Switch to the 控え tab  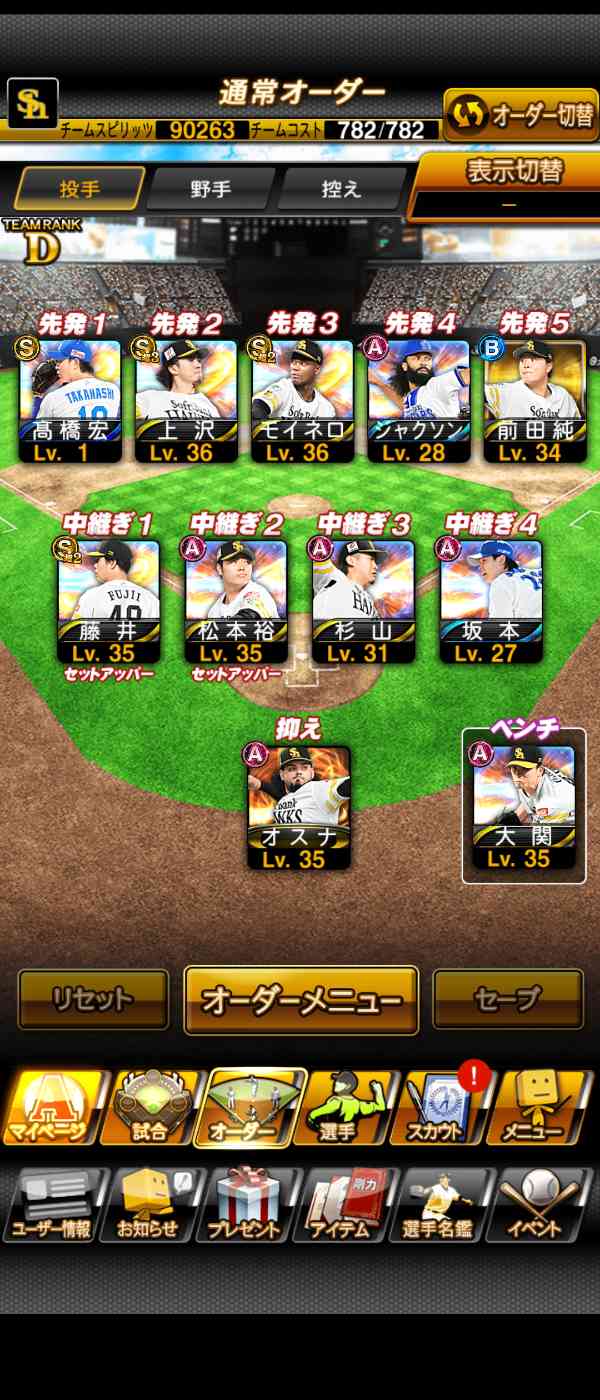pyautogui.click(x=341, y=189)
